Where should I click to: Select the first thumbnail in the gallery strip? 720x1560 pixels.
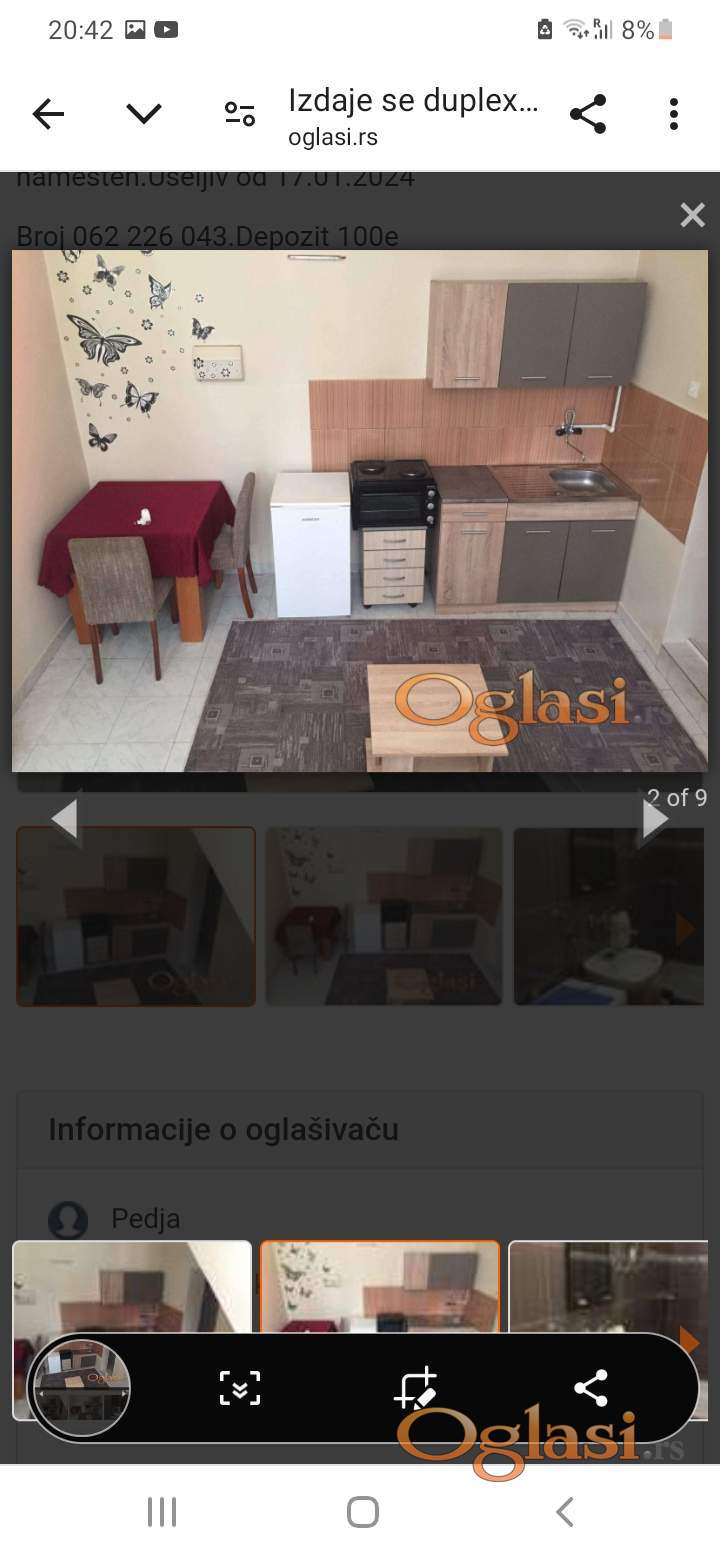(x=136, y=916)
